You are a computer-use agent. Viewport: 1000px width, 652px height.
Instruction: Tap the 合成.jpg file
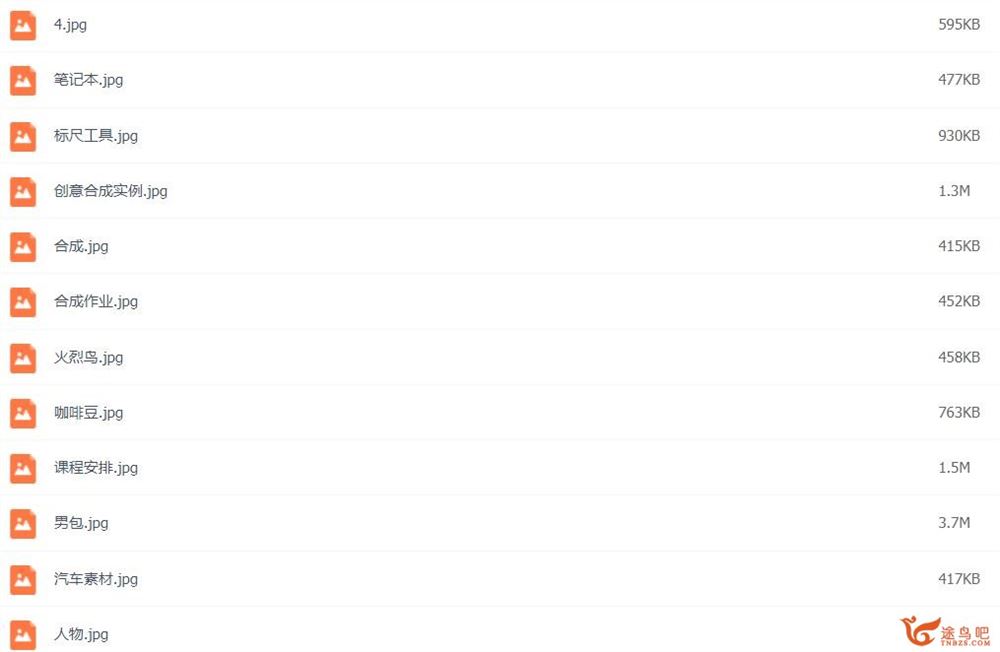pos(81,246)
